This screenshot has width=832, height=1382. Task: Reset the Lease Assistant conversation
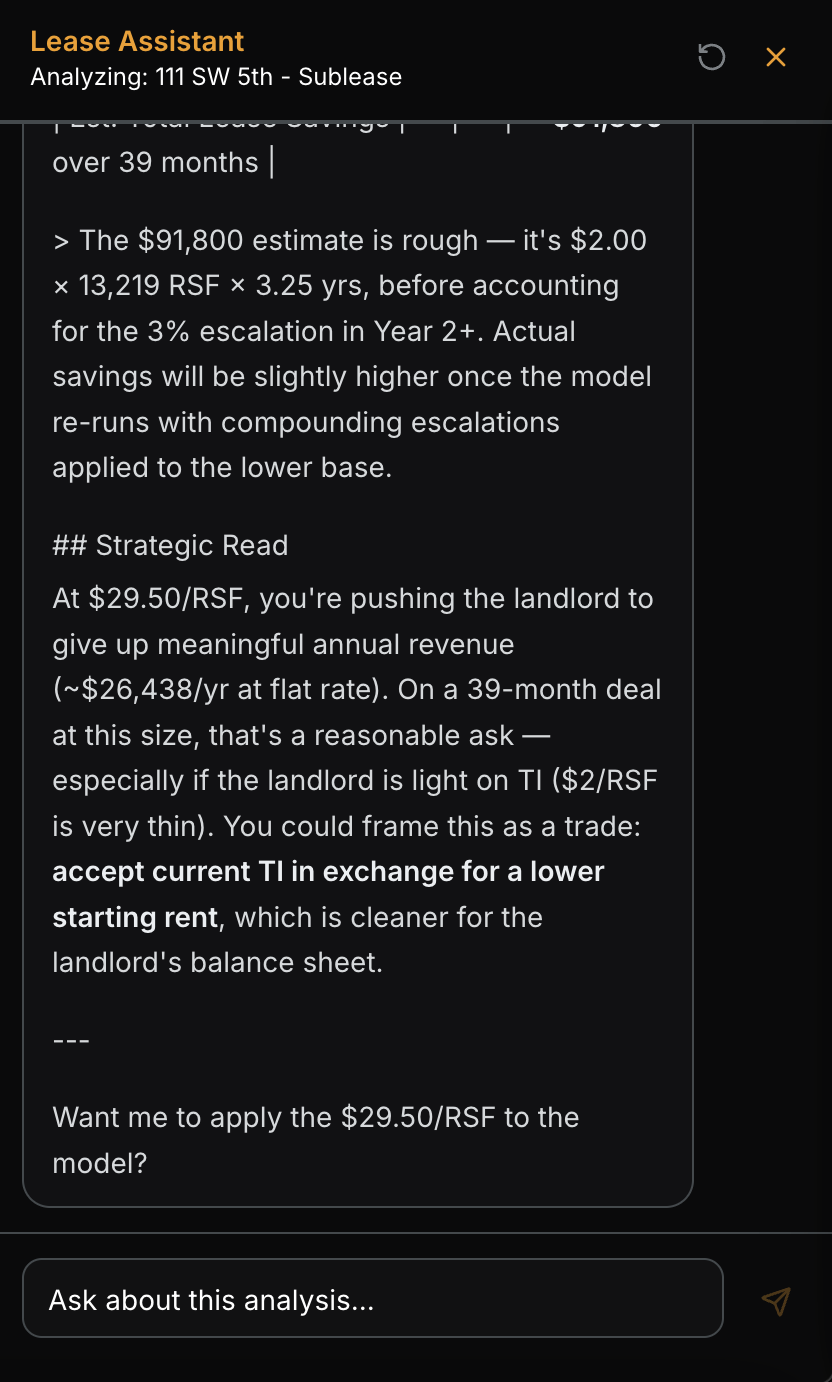(711, 58)
